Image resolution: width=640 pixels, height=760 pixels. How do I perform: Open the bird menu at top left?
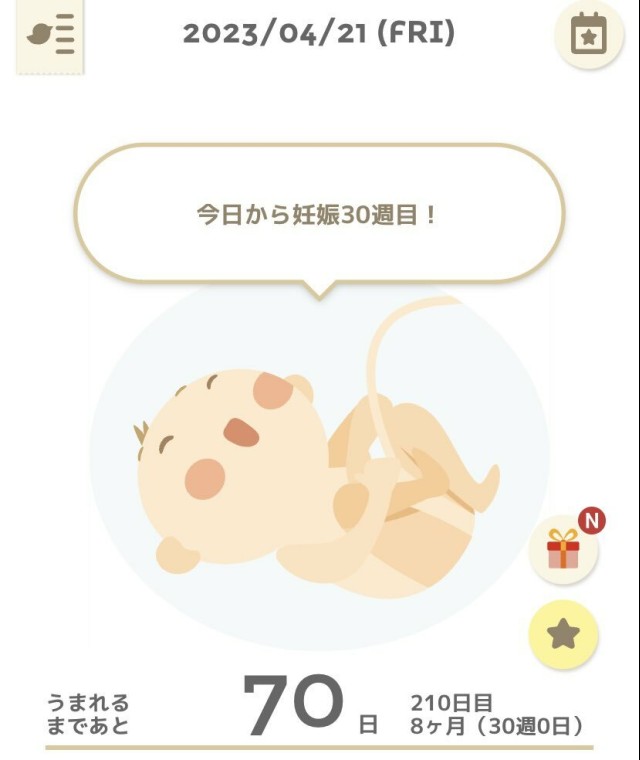pos(50,37)
